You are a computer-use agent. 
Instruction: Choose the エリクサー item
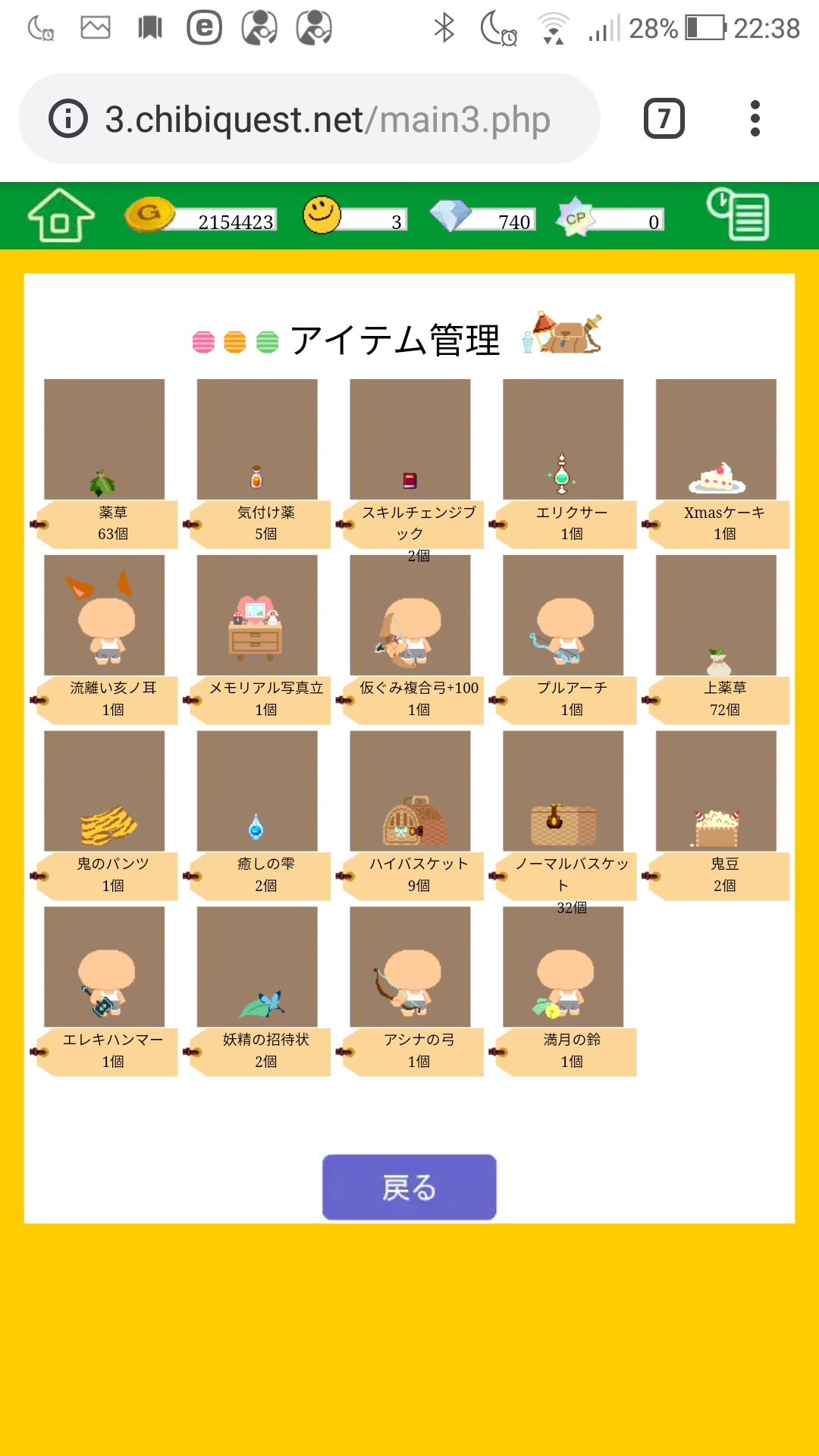click(x=563, y=440)
